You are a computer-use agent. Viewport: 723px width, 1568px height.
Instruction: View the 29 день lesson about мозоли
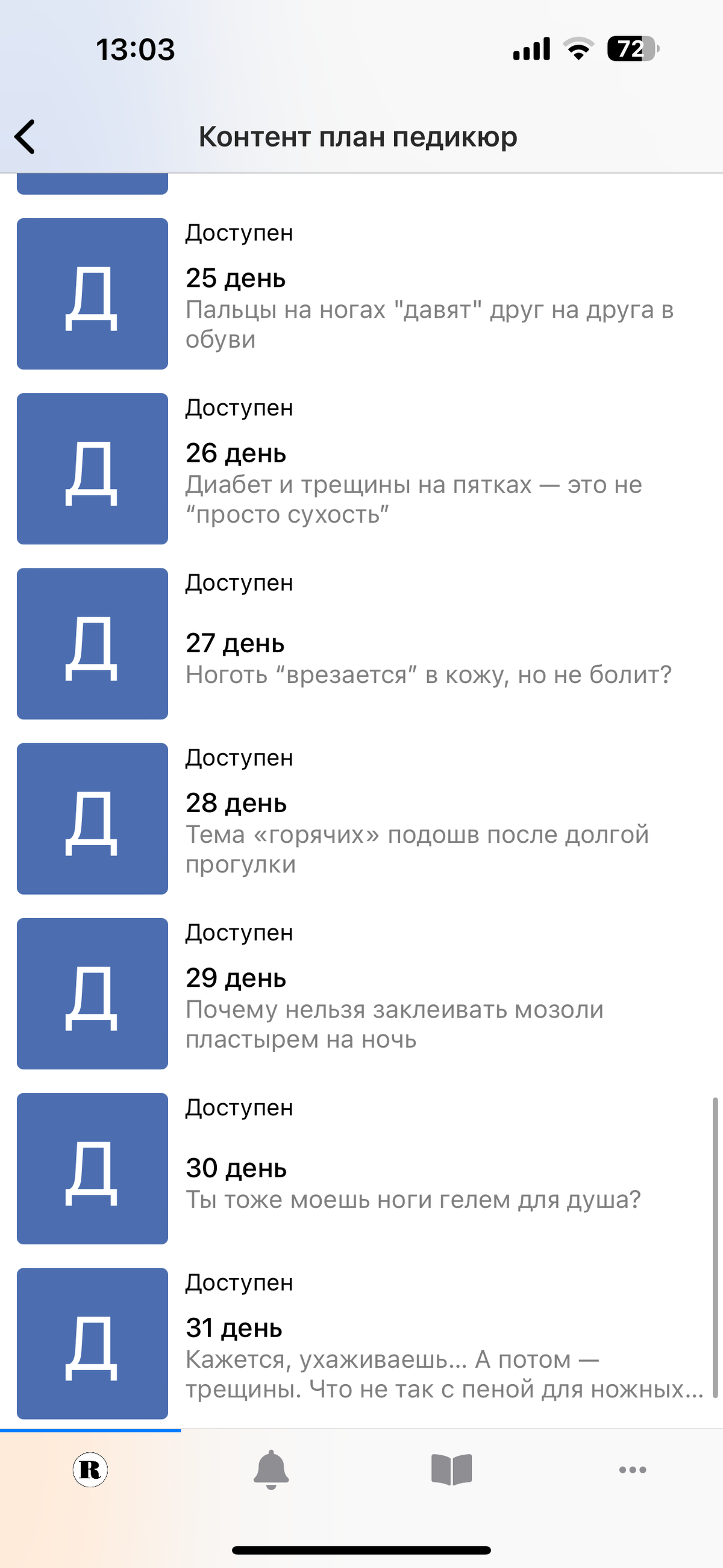coord(361,993)
